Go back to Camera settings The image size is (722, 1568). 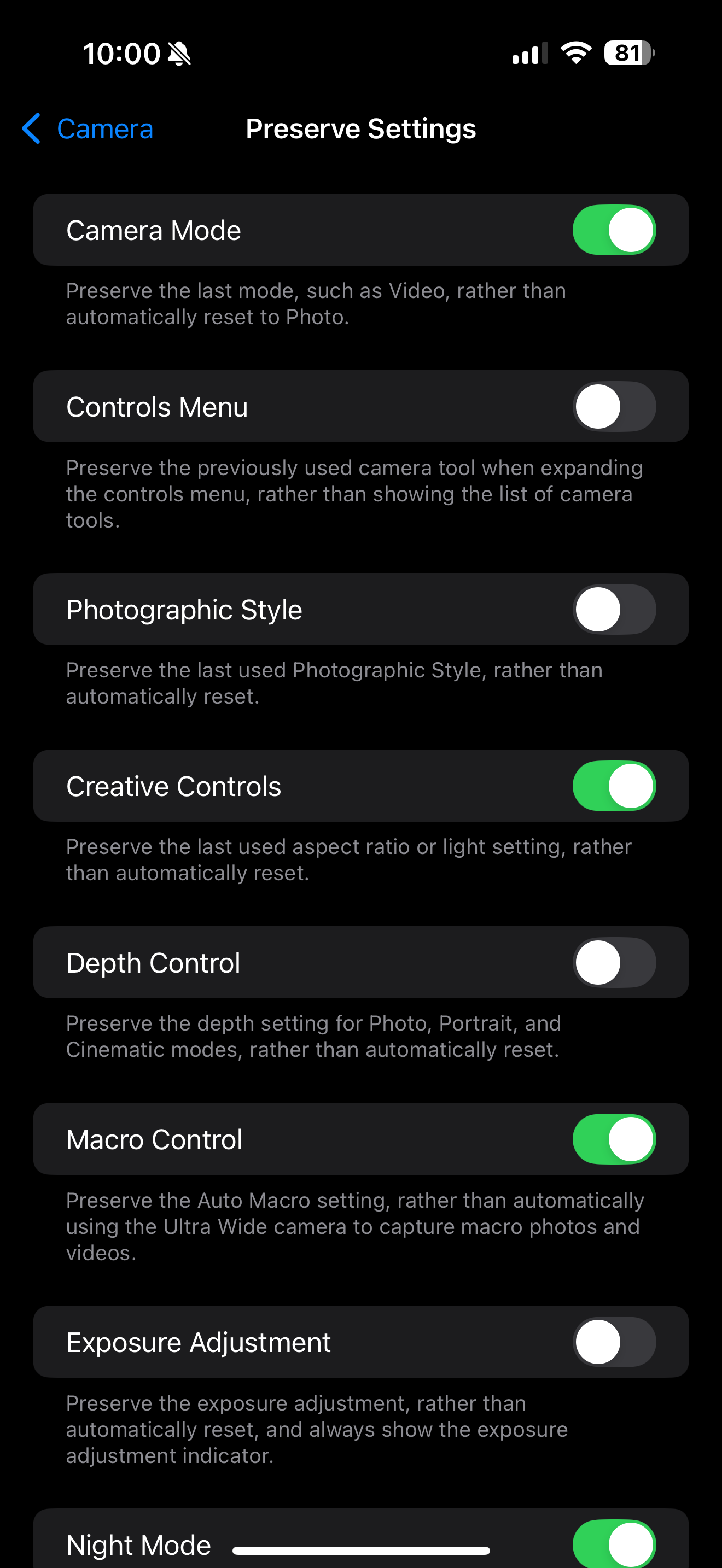tap(88, 129)
